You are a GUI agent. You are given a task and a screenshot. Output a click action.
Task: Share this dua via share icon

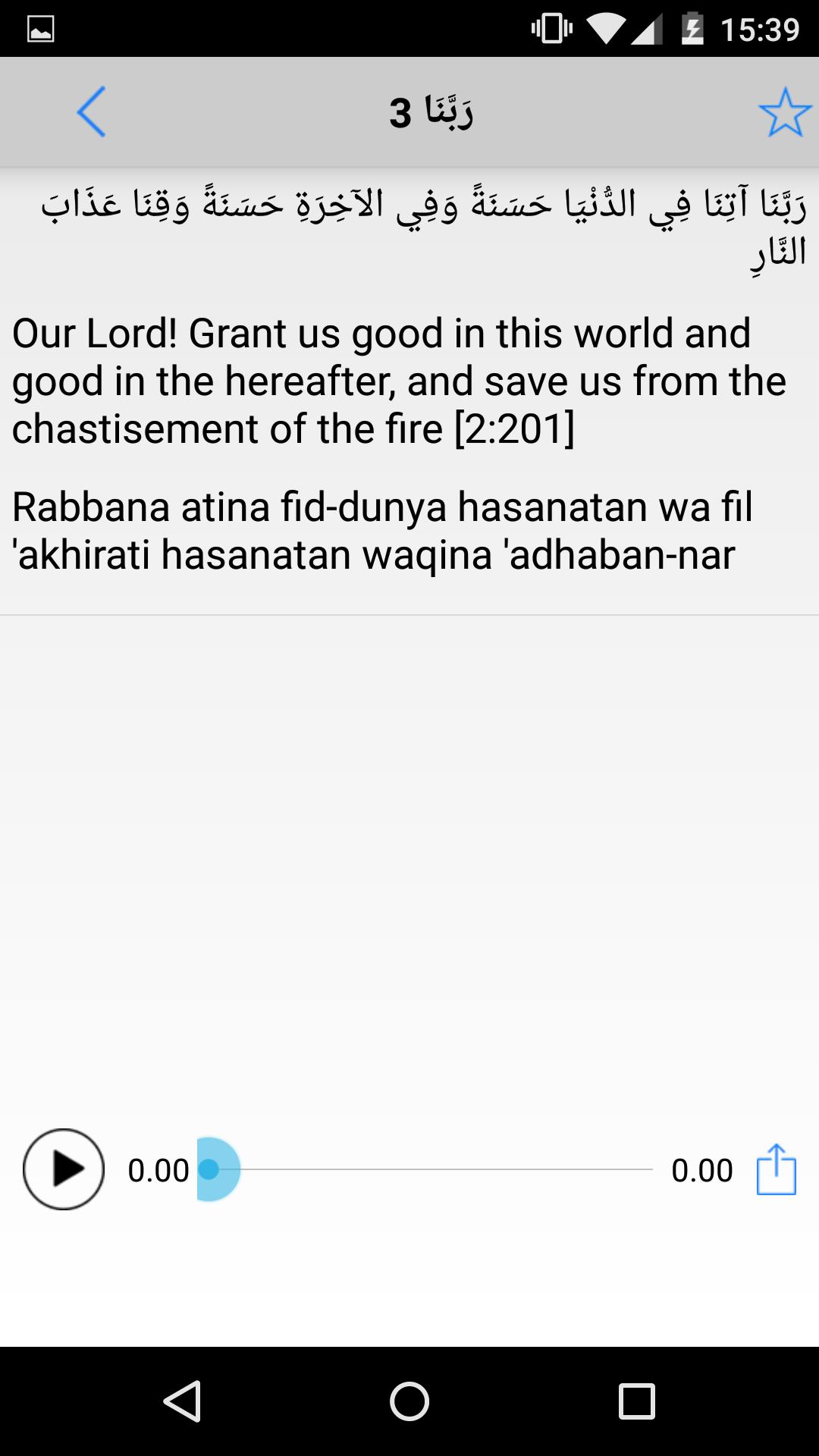pos(777,1169)
